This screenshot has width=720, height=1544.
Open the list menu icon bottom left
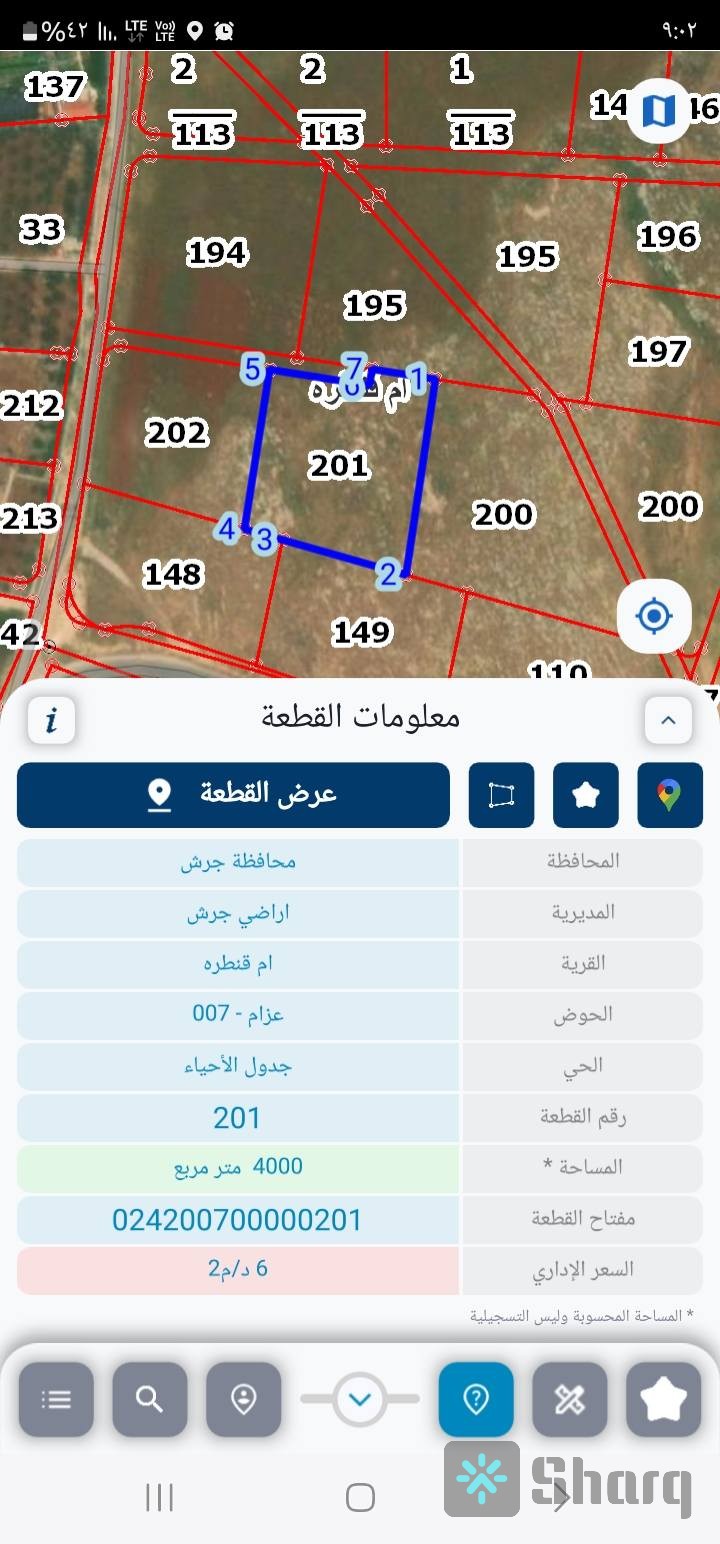point(56,1400)
